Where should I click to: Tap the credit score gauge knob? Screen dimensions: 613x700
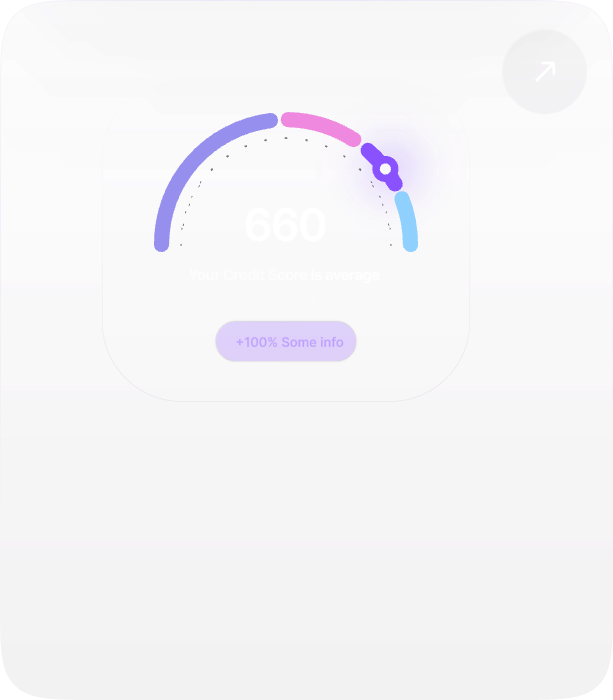coord(385,169)
